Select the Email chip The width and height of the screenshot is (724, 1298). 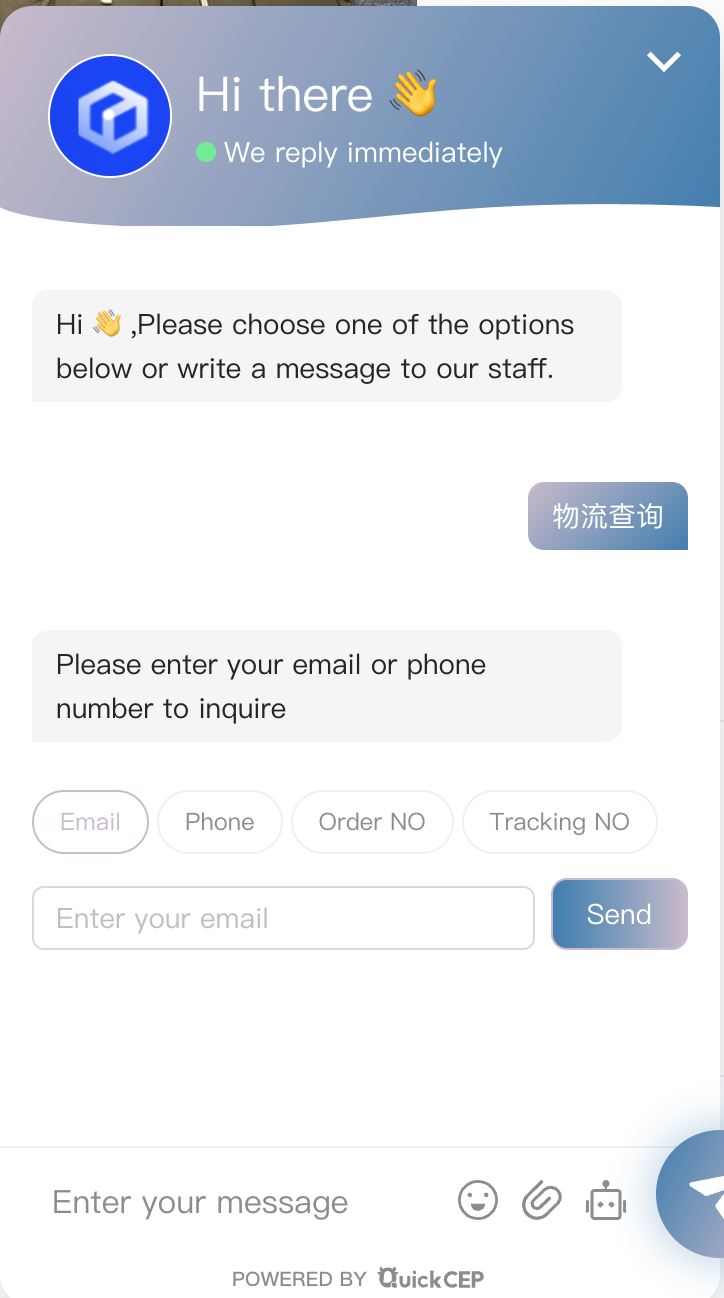click(x=90, y=822)
